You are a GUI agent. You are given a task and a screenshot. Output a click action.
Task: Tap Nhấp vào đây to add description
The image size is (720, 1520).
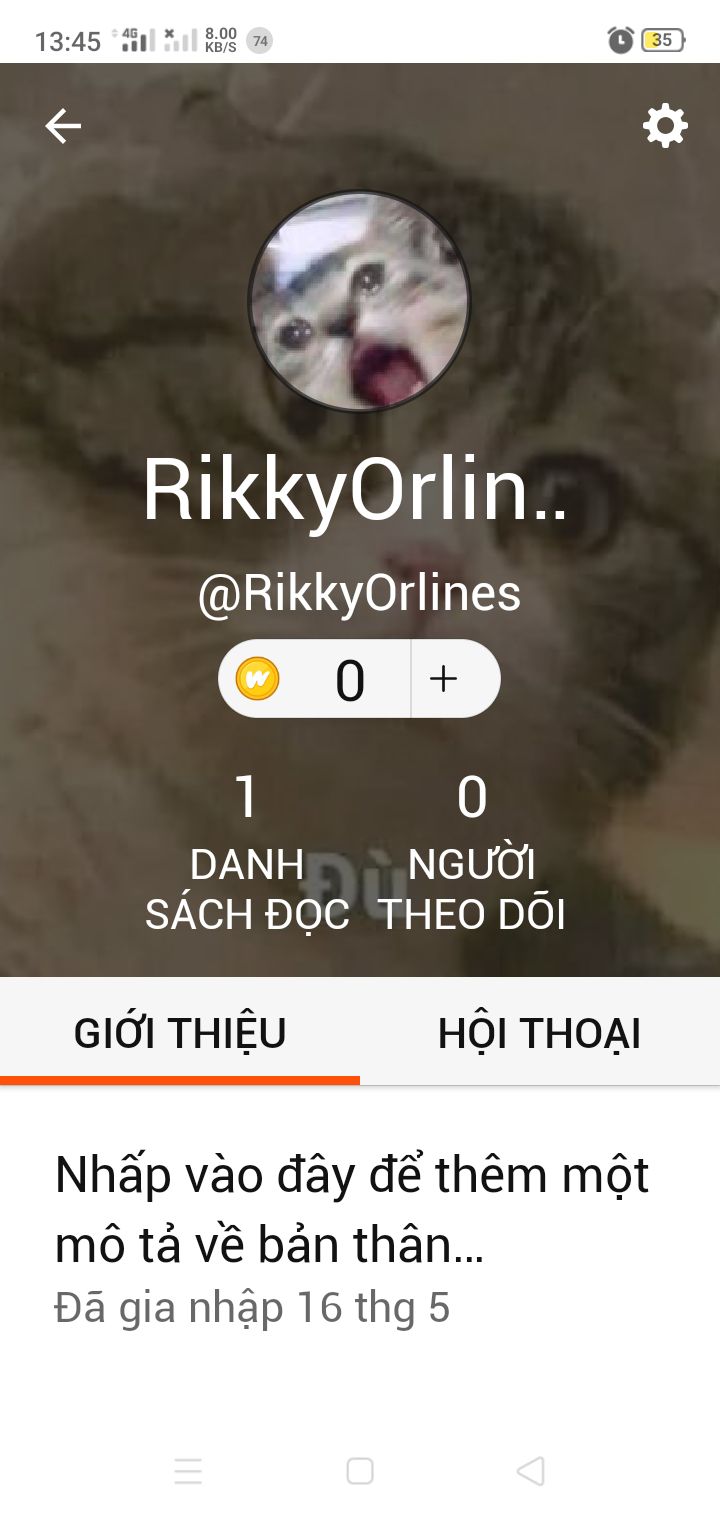point(352,1209)
